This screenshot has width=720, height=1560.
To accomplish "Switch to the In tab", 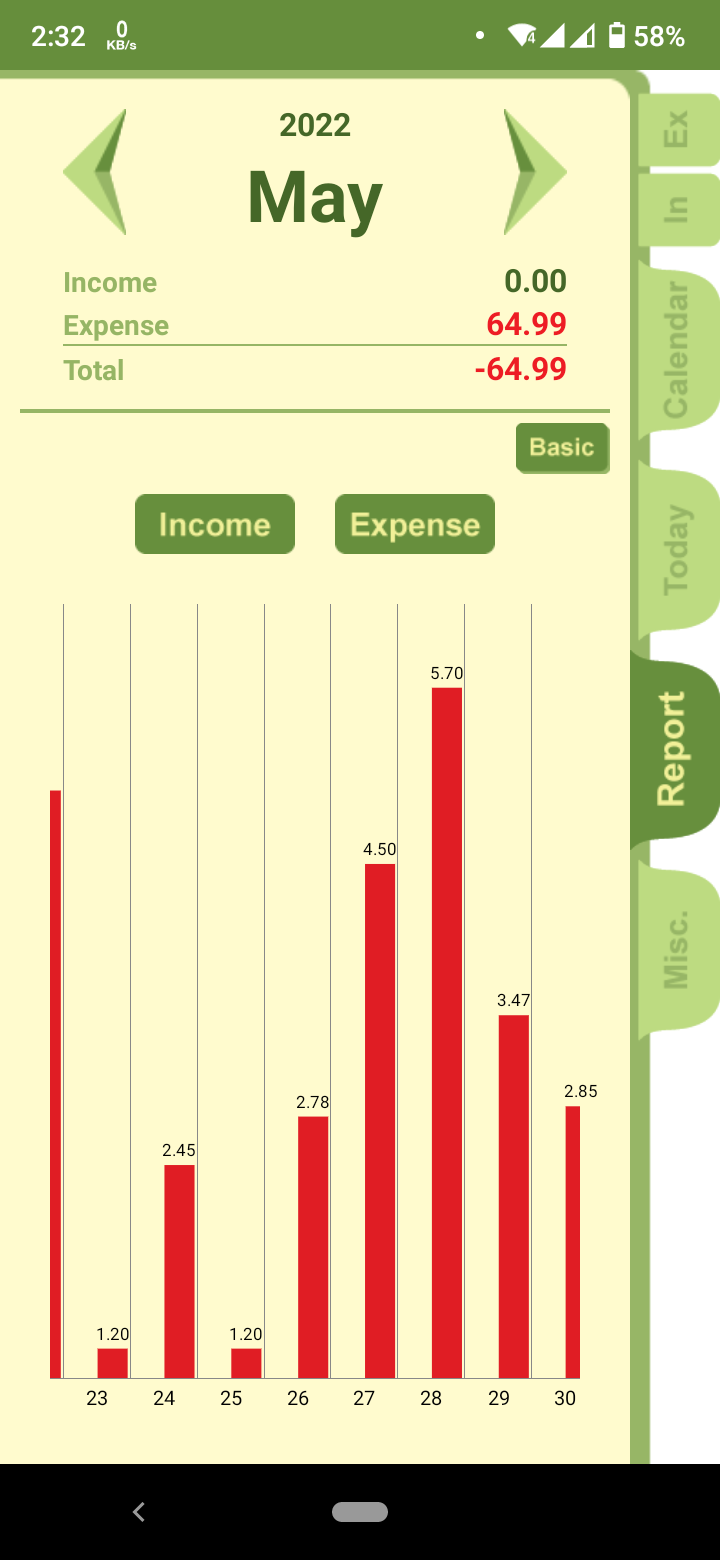I will [x=678, y=209].
